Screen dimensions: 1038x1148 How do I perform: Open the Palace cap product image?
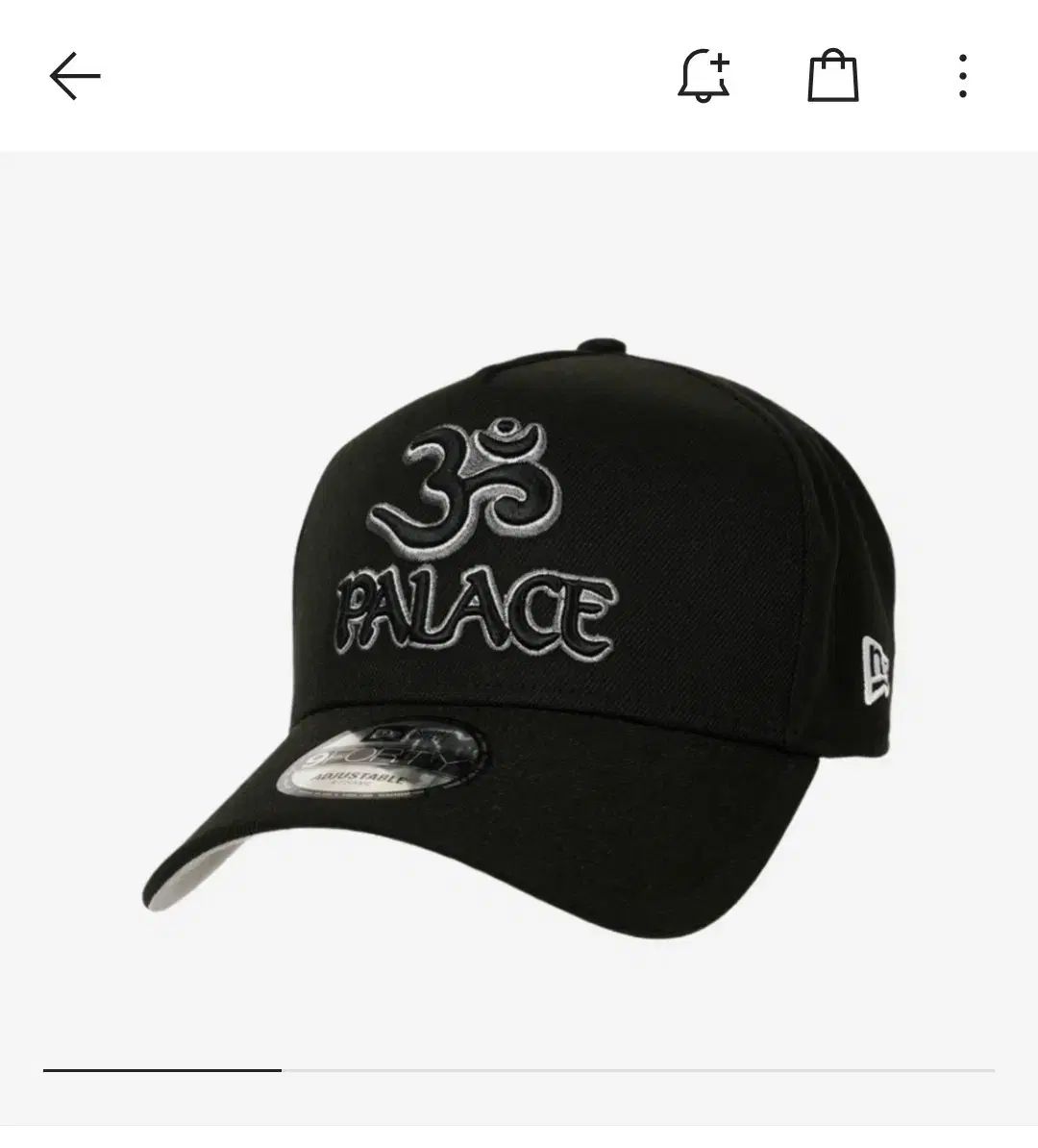(519, 596)
